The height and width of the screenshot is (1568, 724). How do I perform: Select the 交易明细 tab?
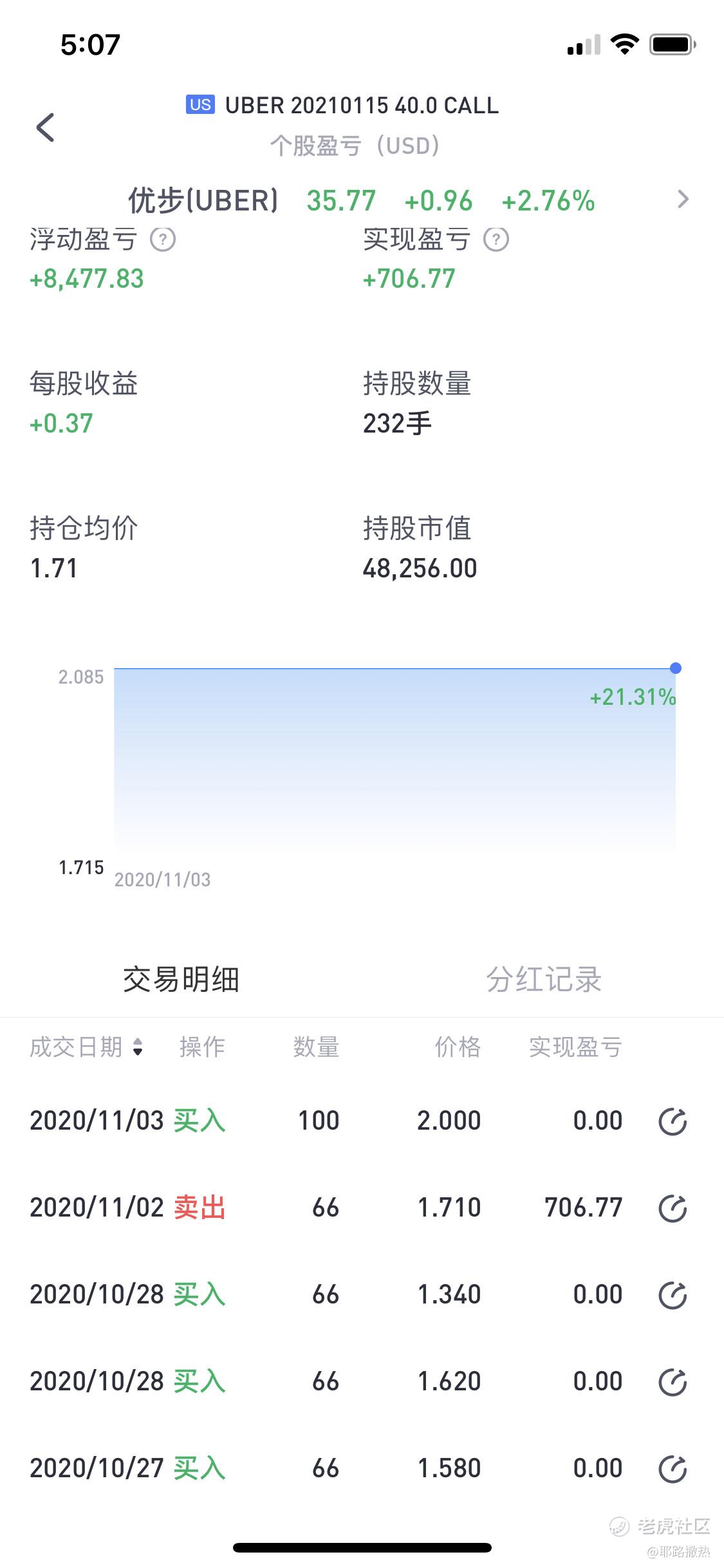[x=181, y=980]
